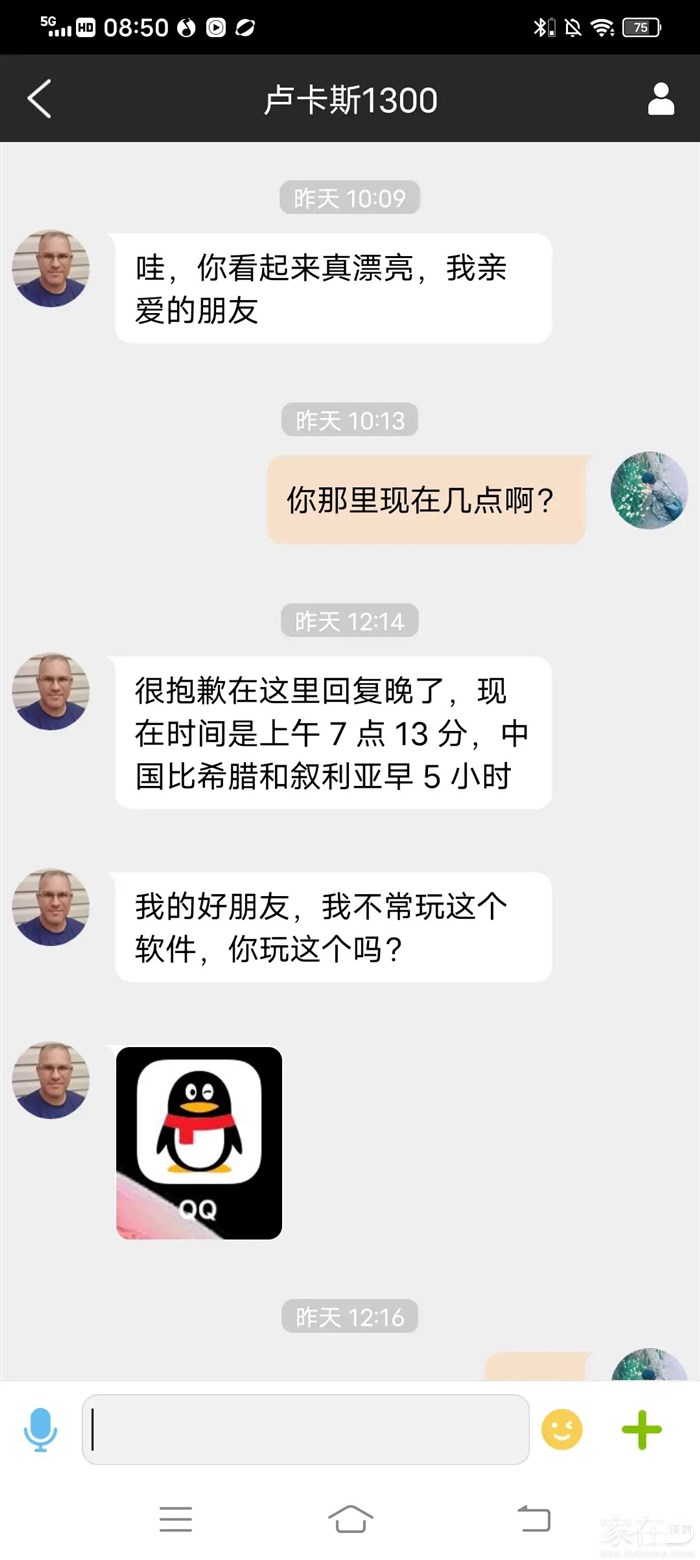Open recent apps from navigation bar
This screenshot has width=700, height=1560.
point(175,1519)
